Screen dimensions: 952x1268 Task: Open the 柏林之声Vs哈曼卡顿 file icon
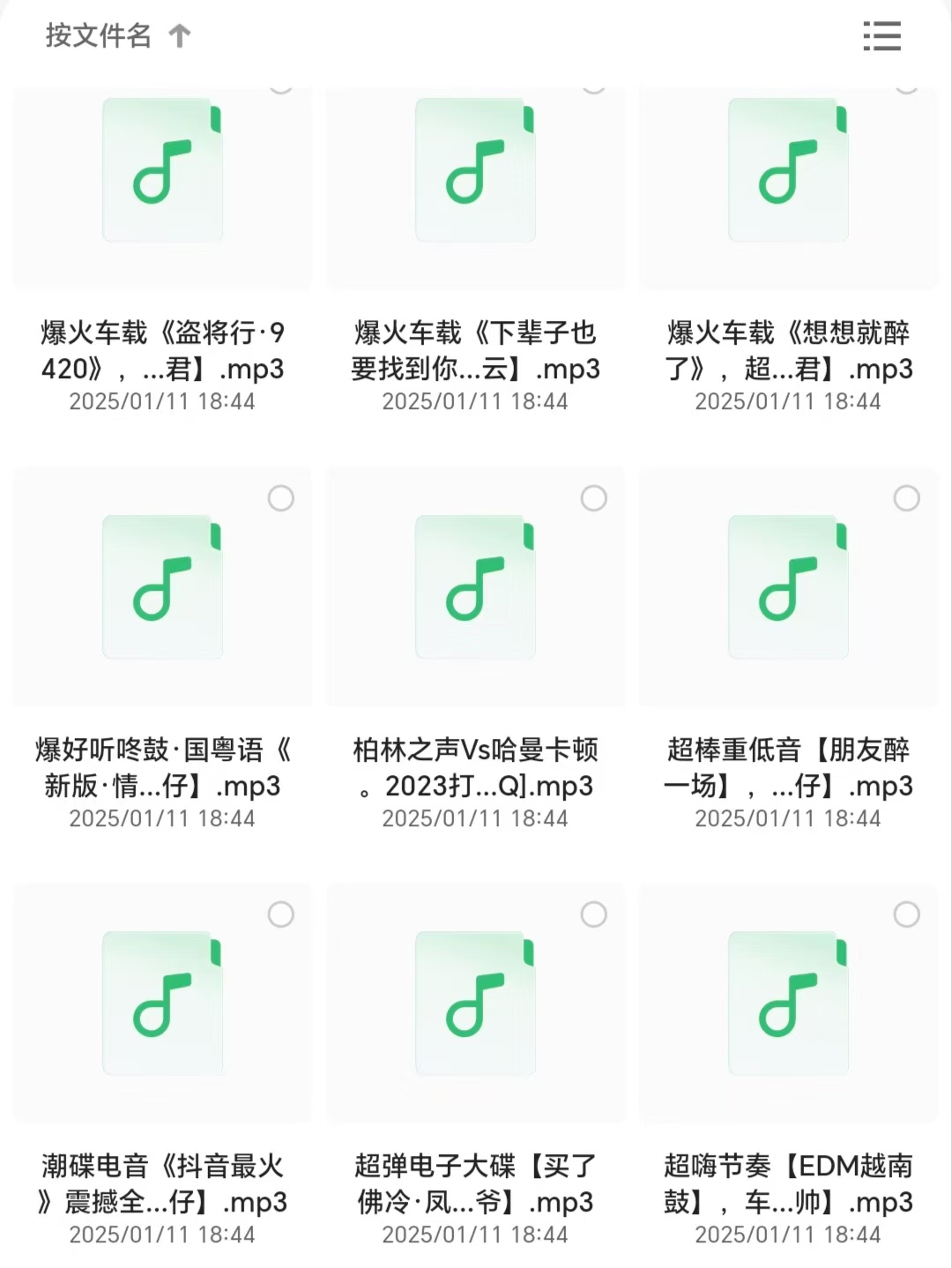click(475, 589)
